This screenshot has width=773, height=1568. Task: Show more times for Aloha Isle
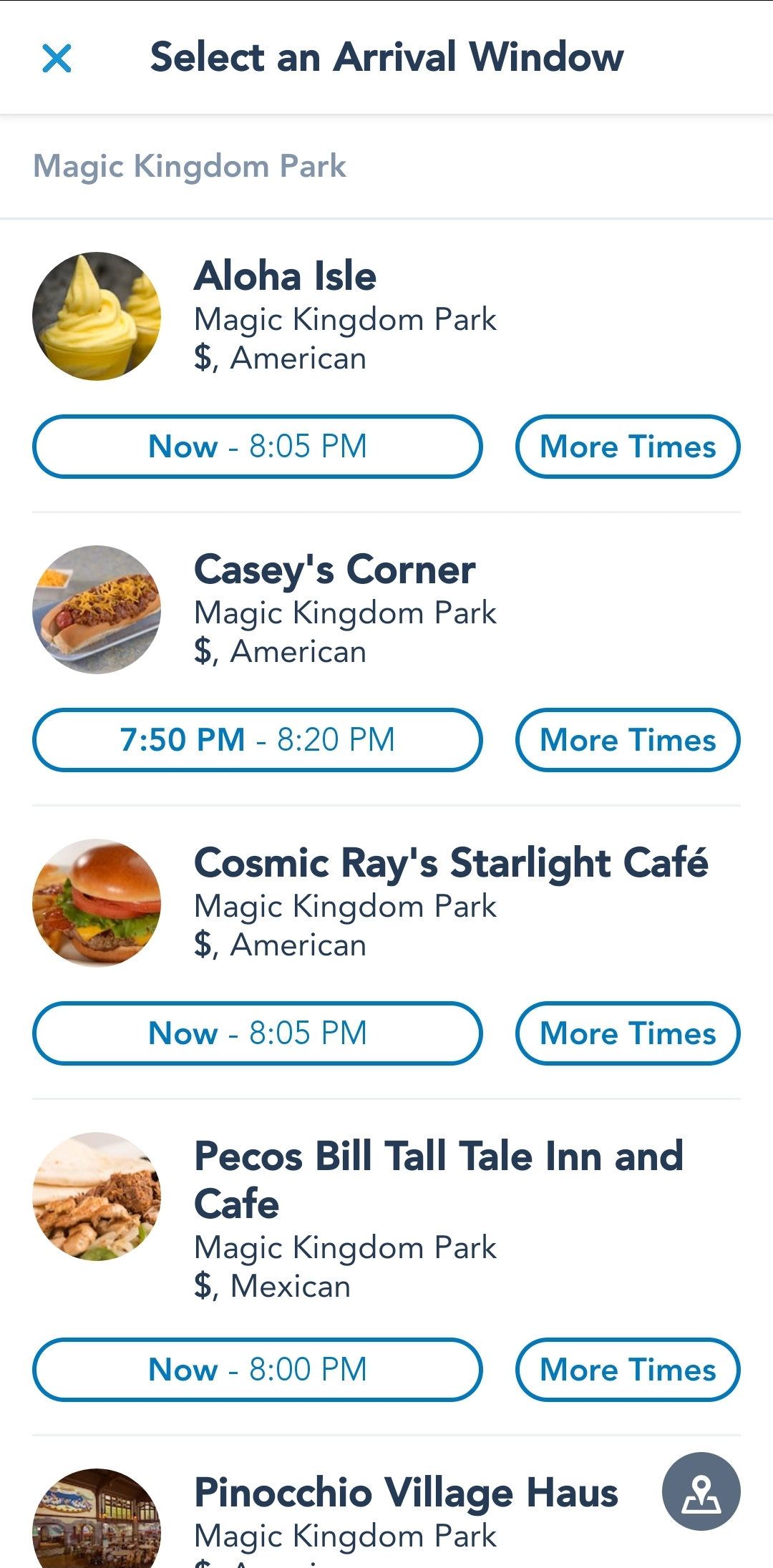click(x=627, y=447)
